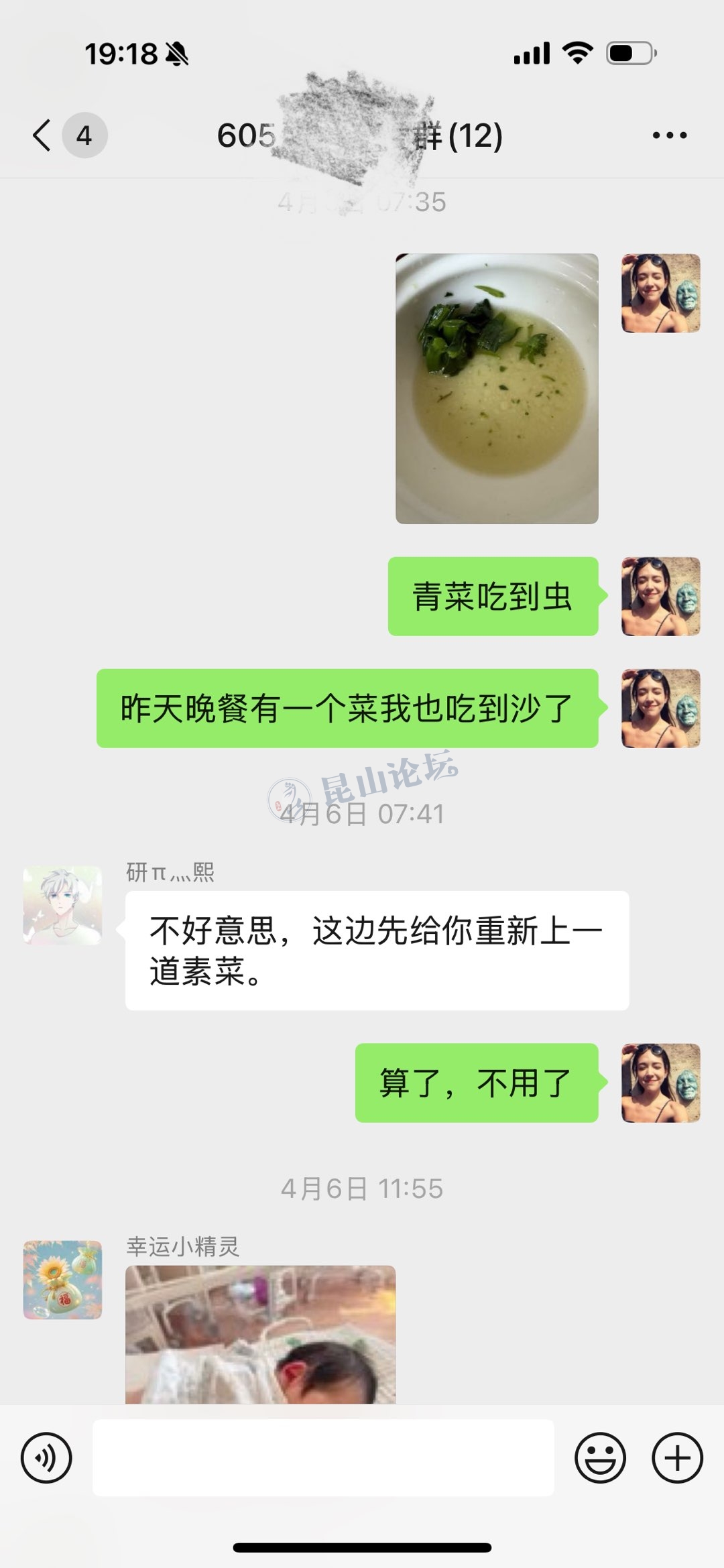Open the soup bowl photo
The width and height of the screenshot is (724, 1568).
pos(497,388)
